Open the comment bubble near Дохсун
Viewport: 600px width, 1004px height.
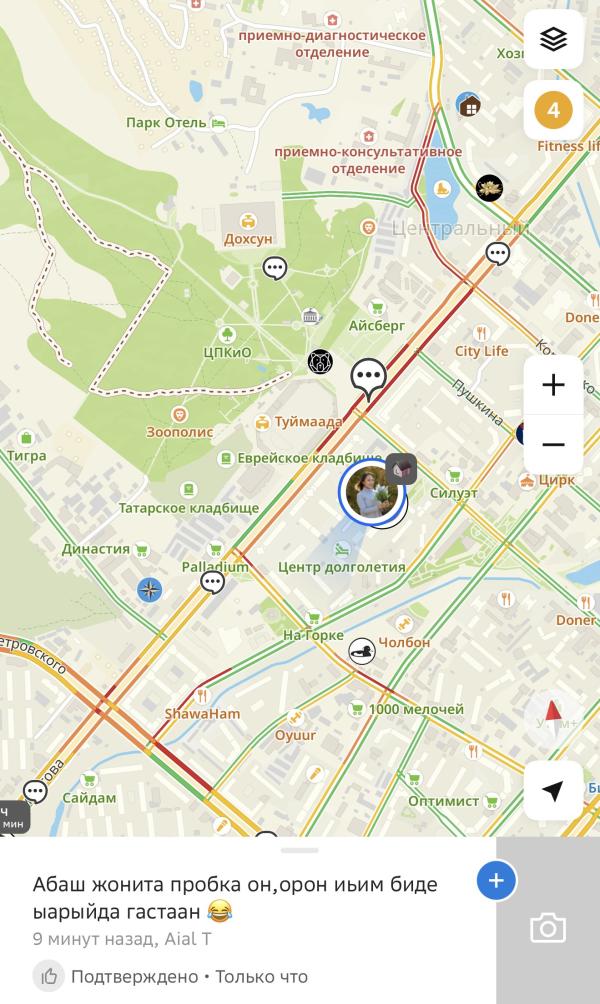[x=275, y=268]
